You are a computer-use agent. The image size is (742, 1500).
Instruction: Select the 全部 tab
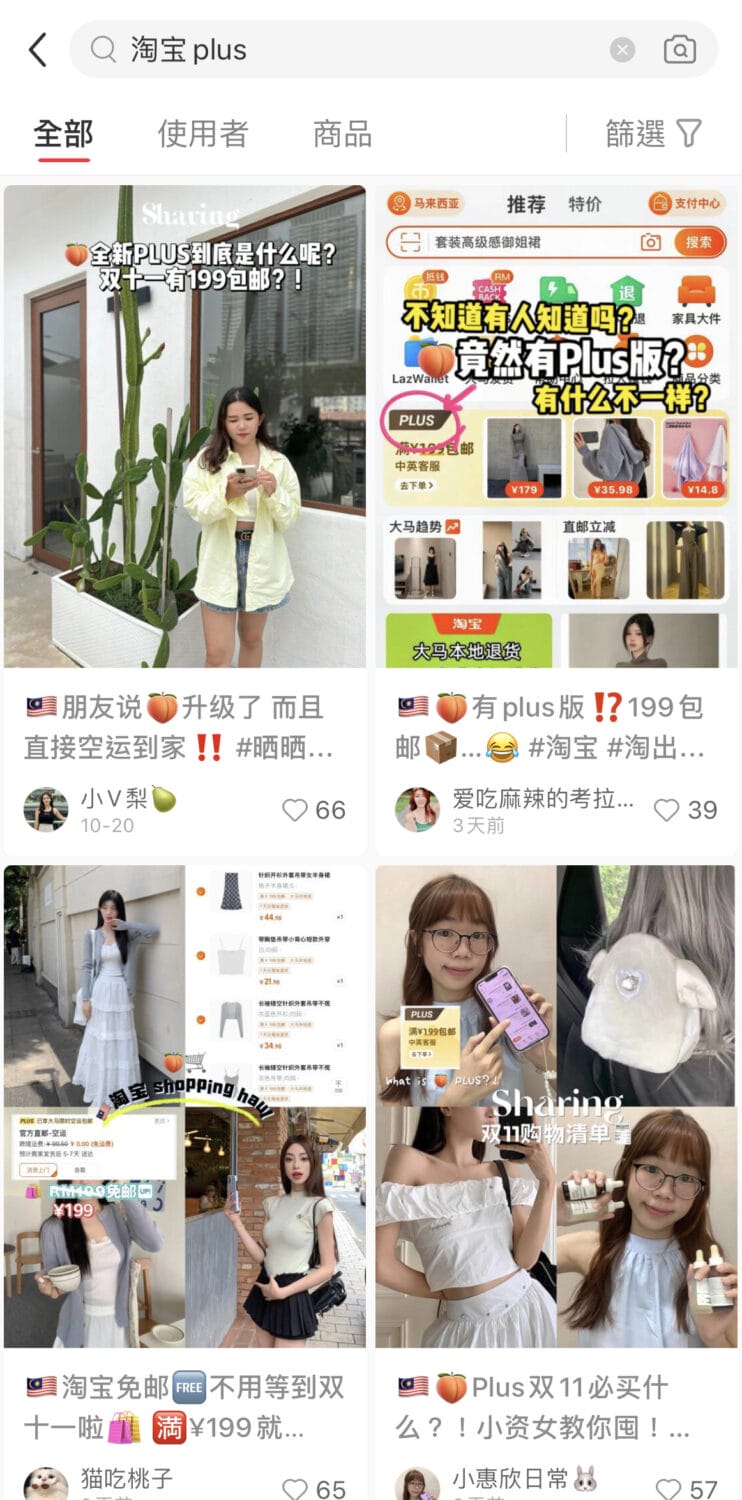click(63, 134)
